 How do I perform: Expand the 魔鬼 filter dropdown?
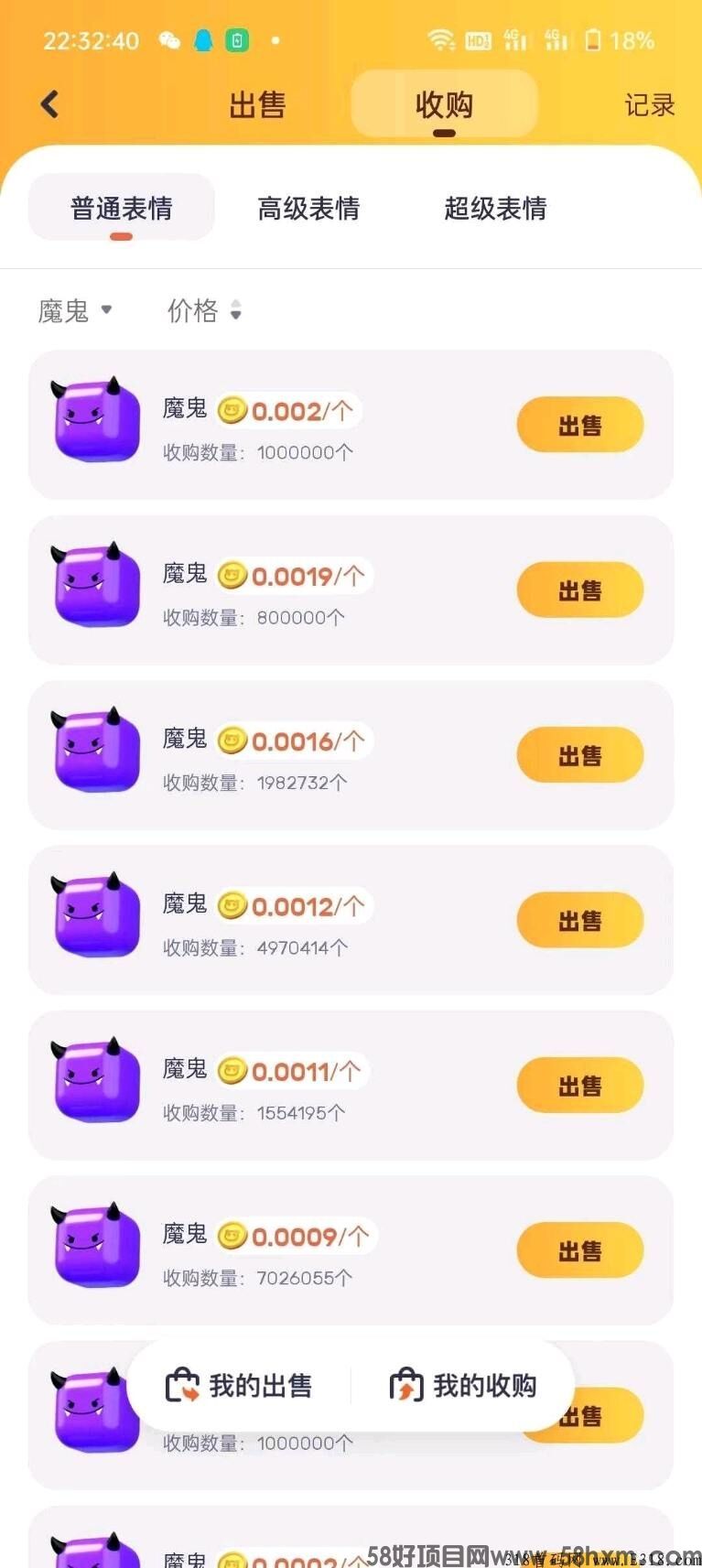[74, 311]
